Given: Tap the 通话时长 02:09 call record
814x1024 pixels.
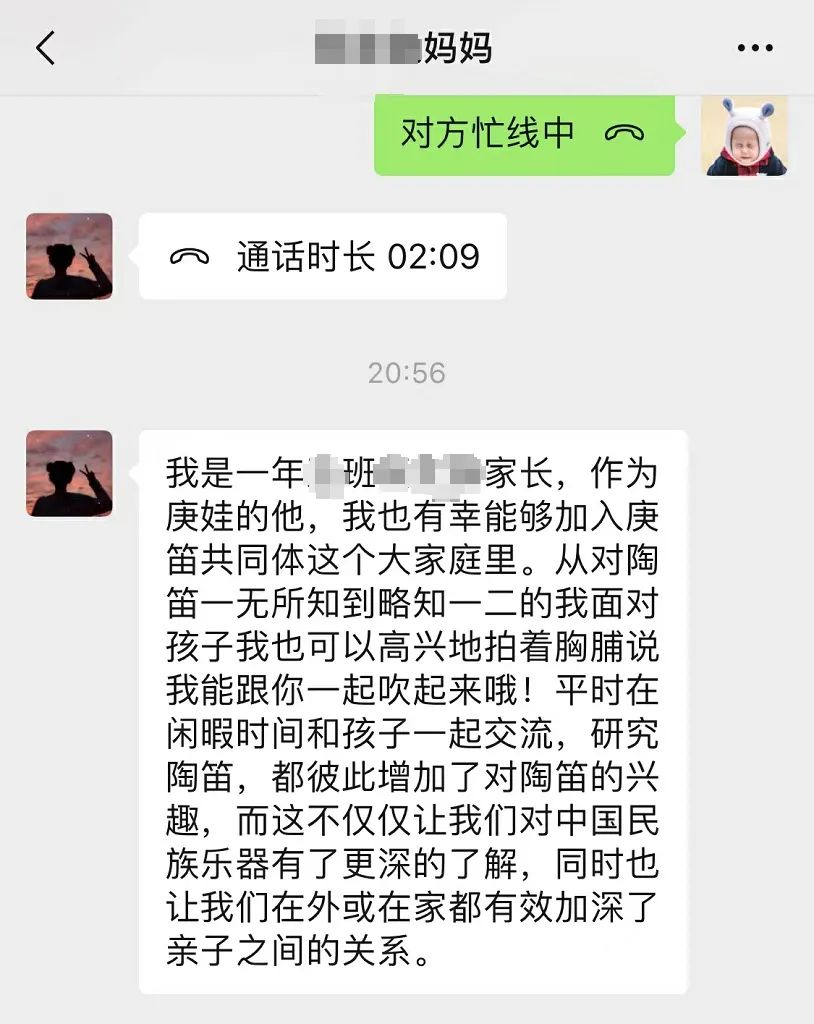Looking at the screenshot, I should 322,256.
